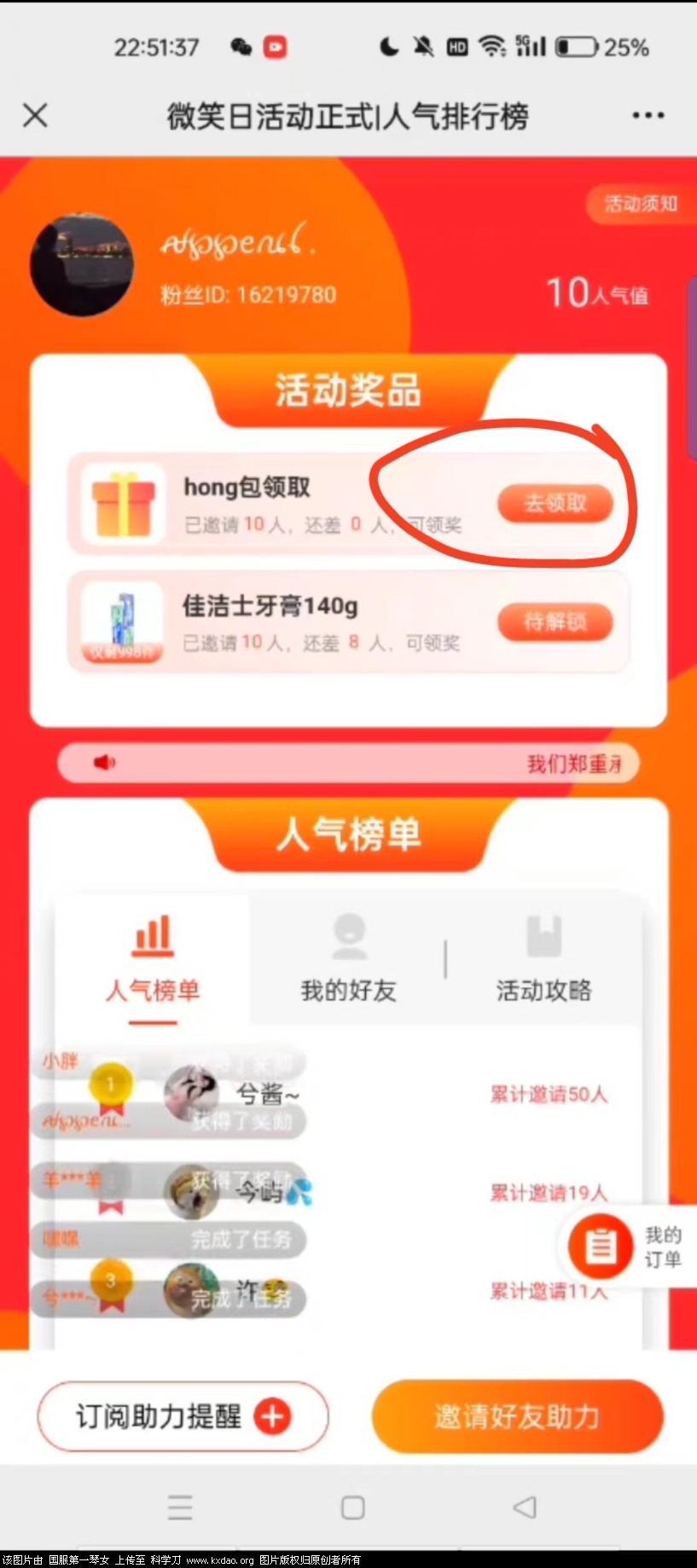This screenshot has height=1568, width=697.
Task: Switch to the 人气榜单 tab
Action: tap(153, 959)
